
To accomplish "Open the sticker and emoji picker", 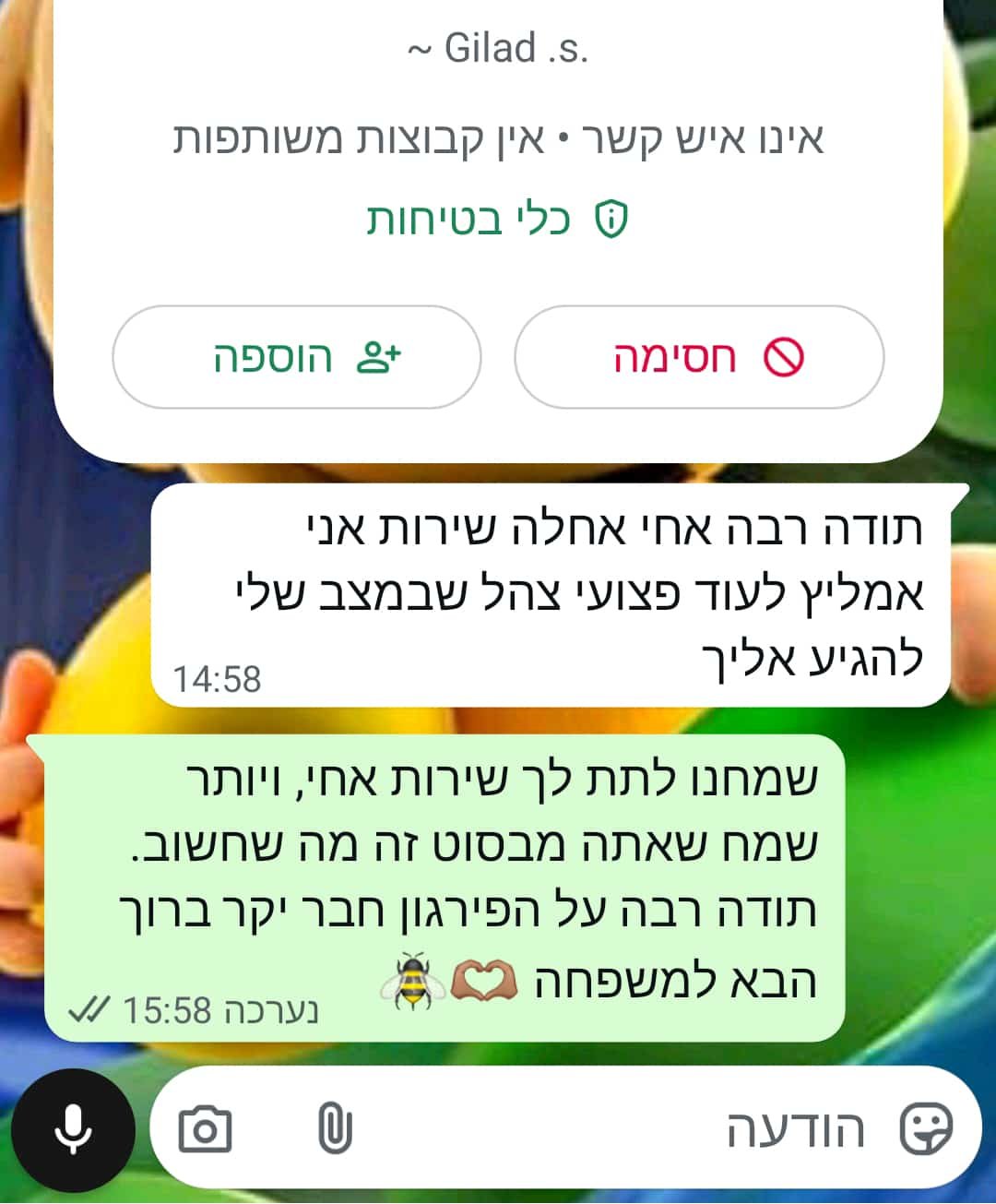I will click(925, 1129).
